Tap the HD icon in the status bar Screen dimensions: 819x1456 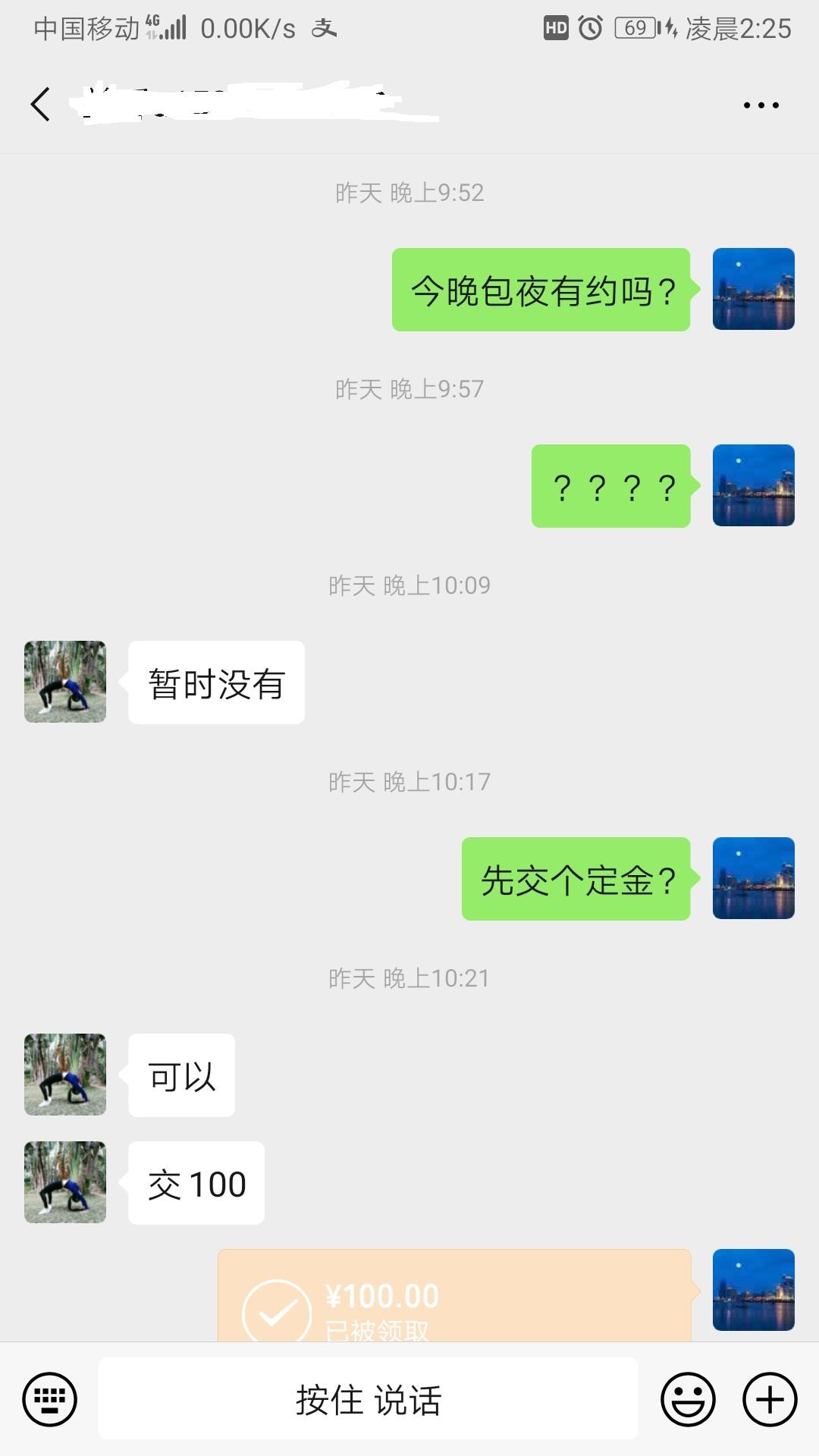tap(556, 26)
